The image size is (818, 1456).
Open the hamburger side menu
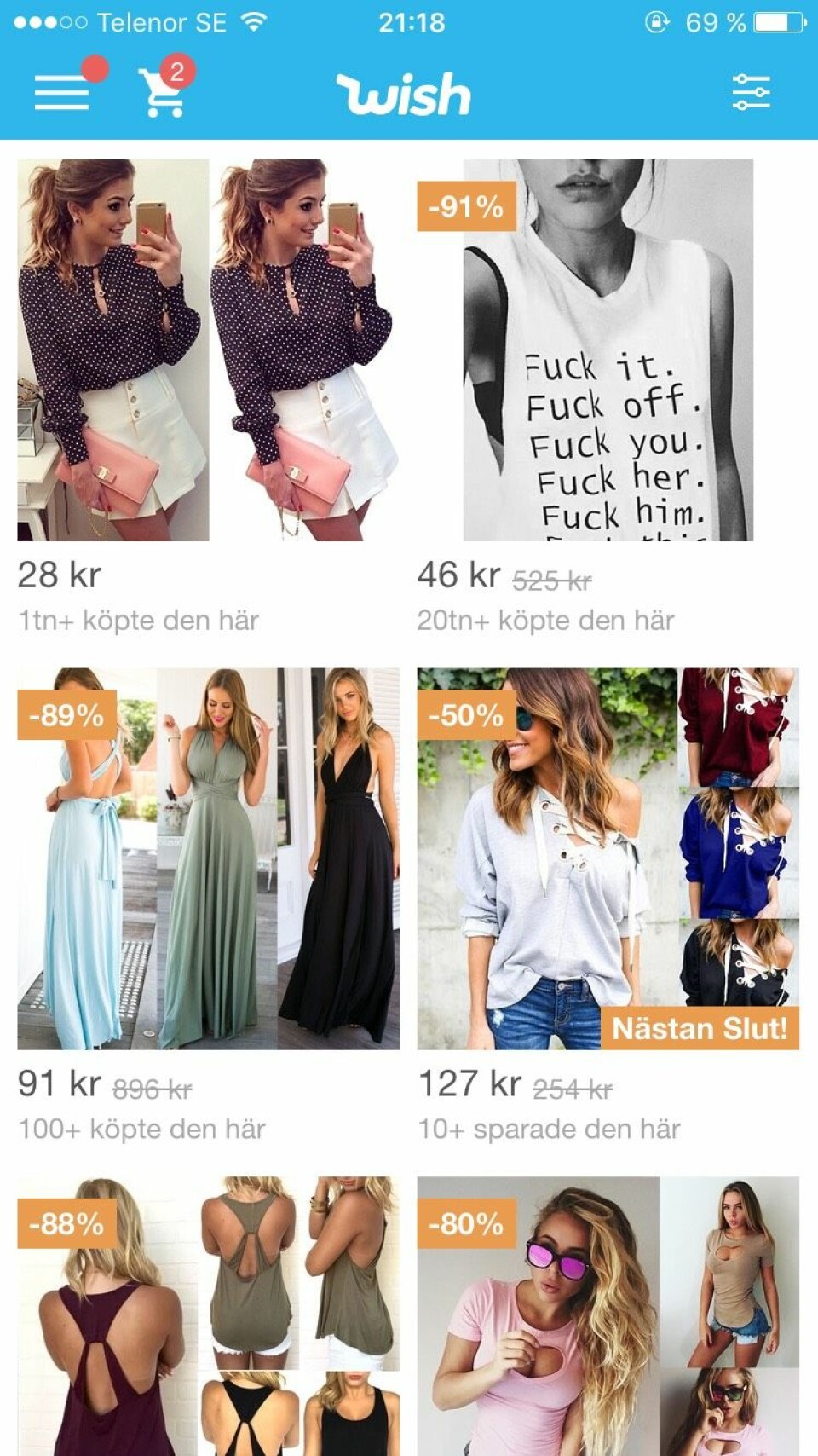pyautogui.click(x=62, y=92)
